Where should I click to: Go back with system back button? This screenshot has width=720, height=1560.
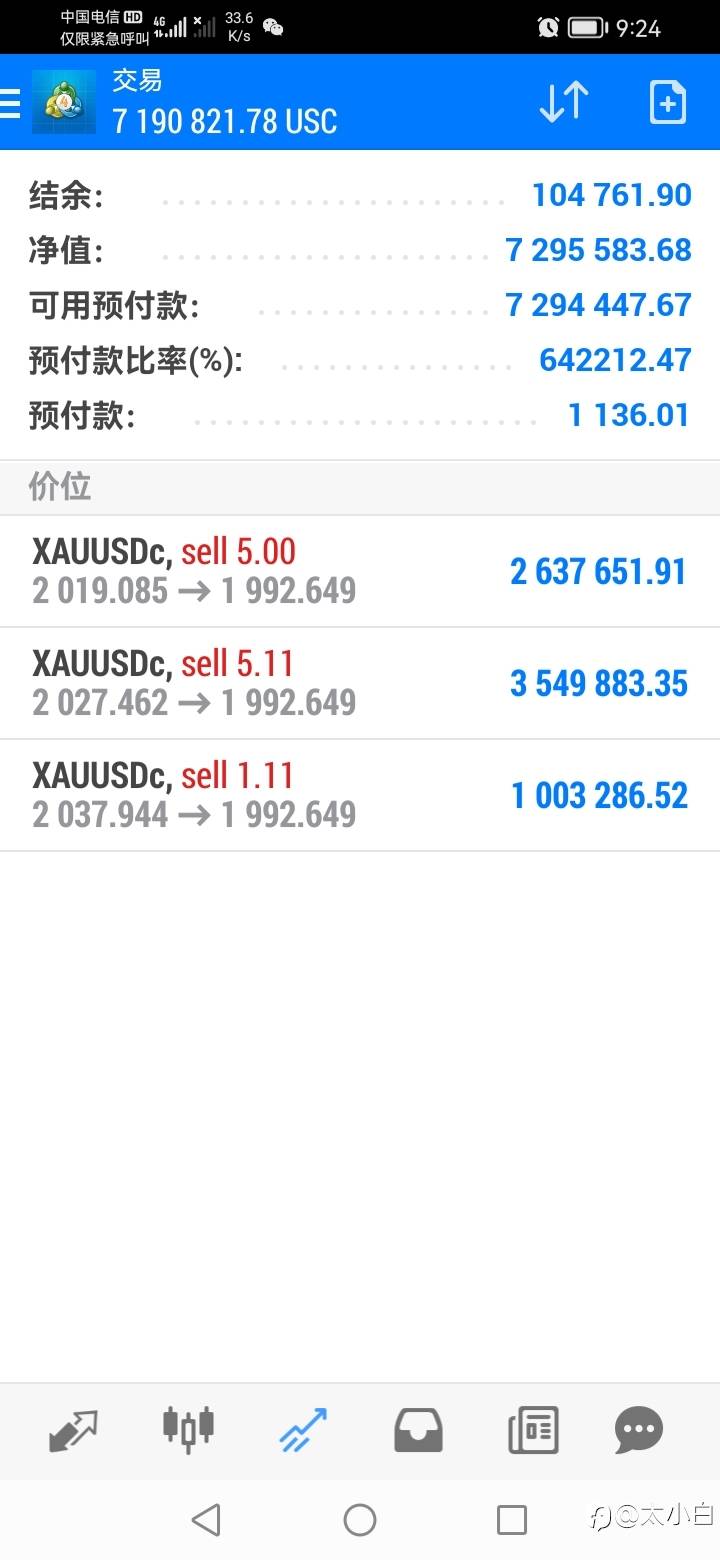206,1520
